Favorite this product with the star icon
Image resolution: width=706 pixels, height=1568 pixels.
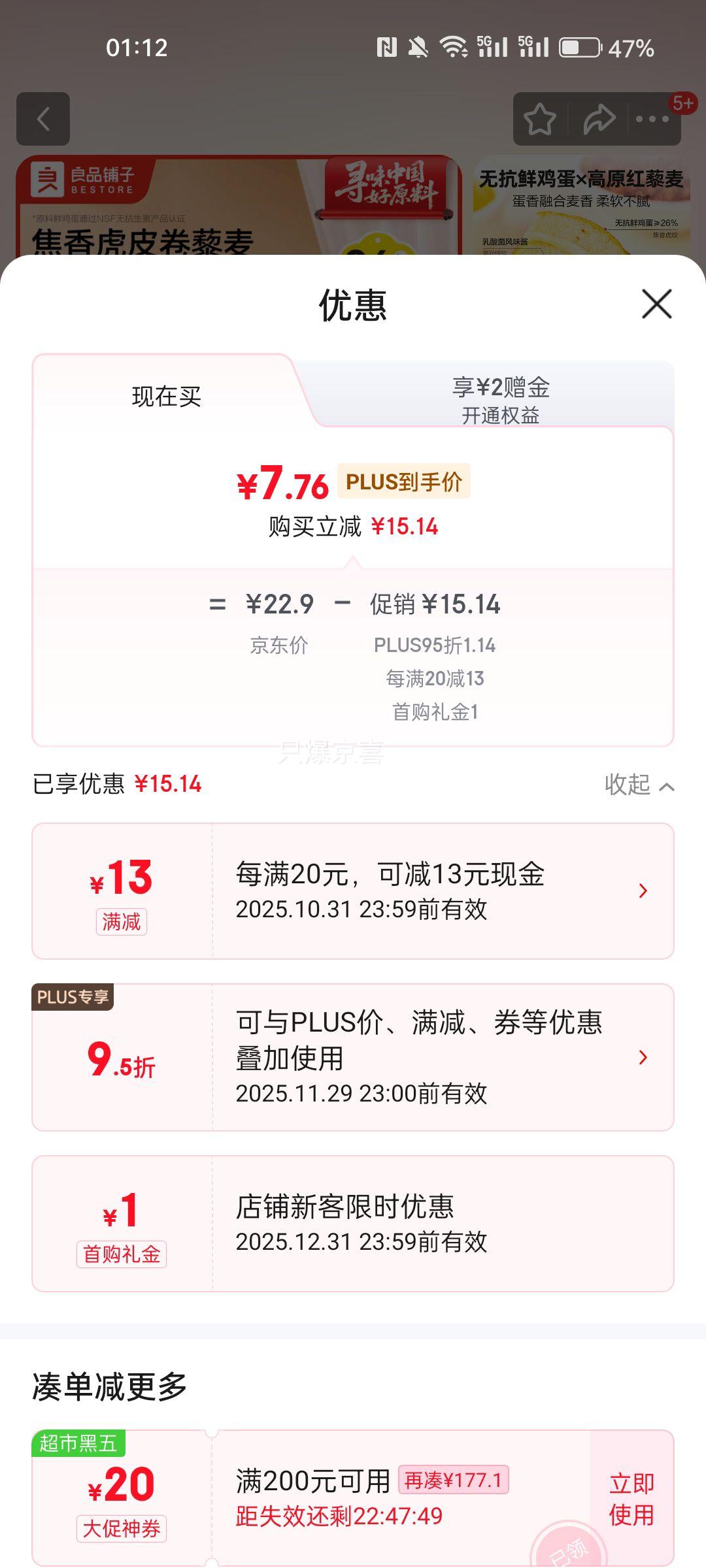click(x=540, y=119)
